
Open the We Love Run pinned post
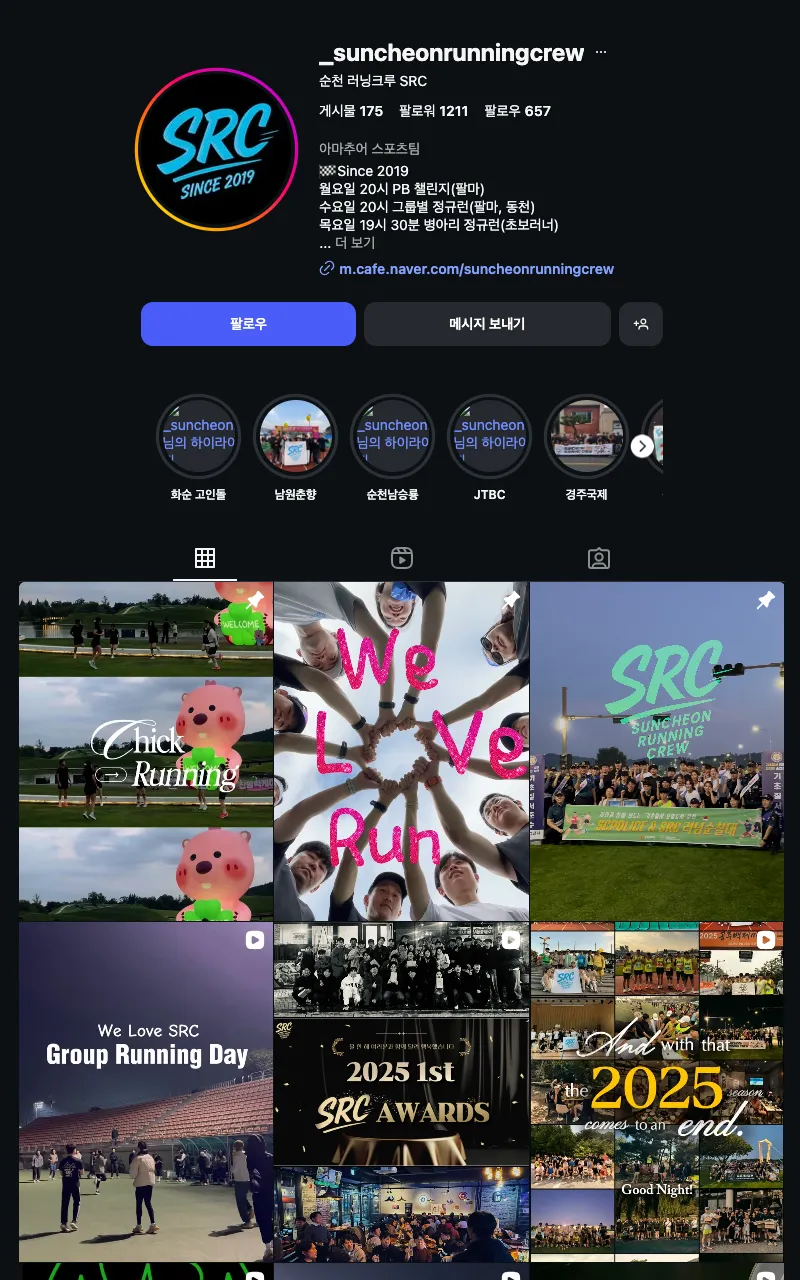[401, 751]
